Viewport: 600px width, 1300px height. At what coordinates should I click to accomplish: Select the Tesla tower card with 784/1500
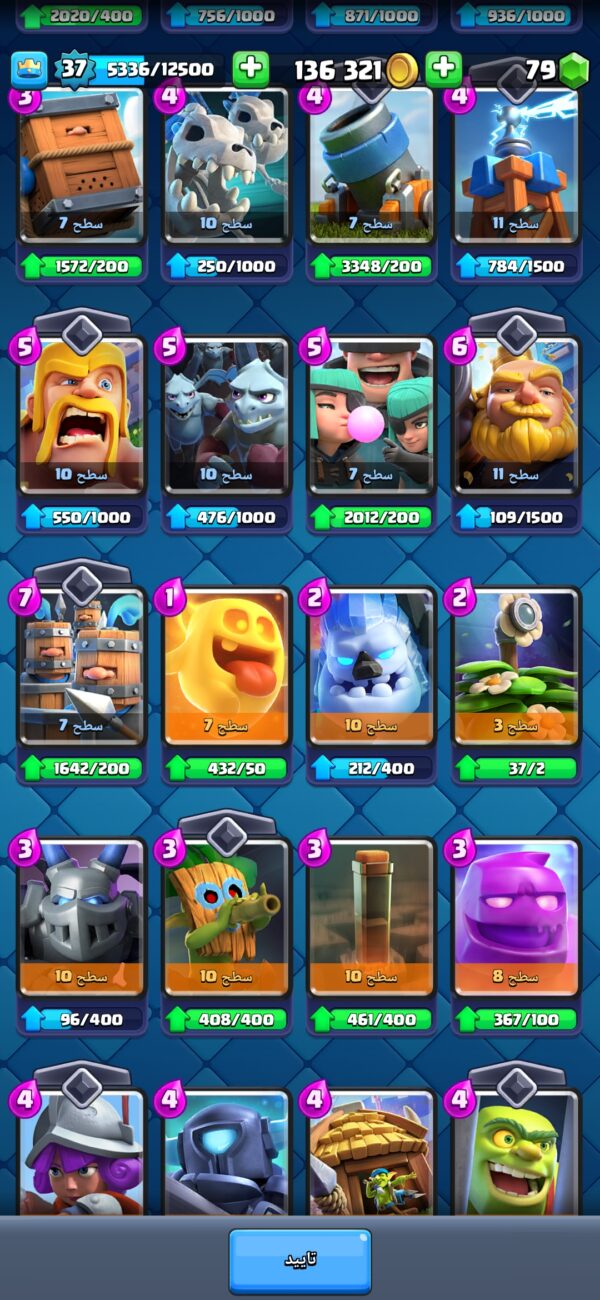517,165
